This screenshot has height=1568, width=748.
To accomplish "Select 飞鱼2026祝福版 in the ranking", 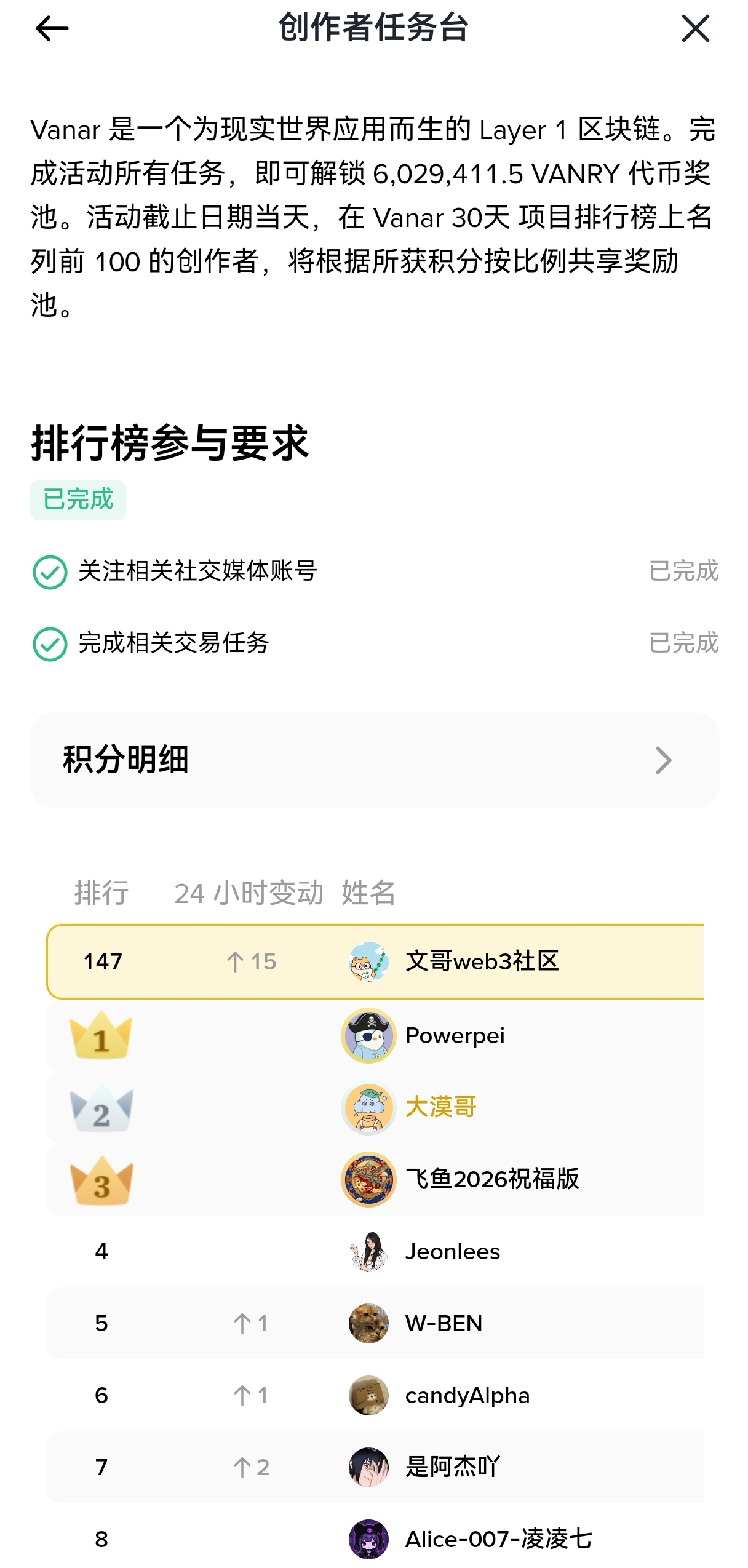I will pos(491,1179).
